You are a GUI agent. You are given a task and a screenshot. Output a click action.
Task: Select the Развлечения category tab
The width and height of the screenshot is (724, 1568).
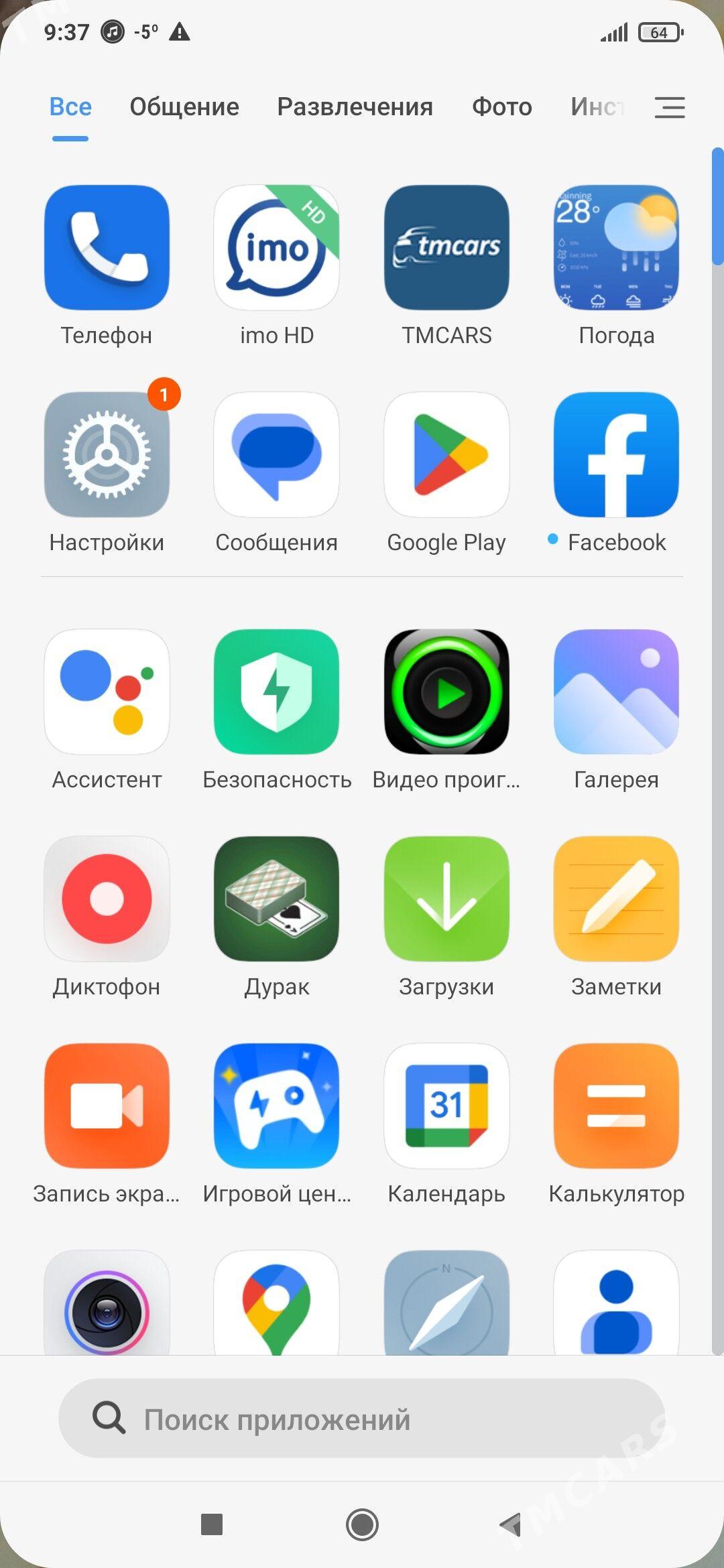coord(355,107)
